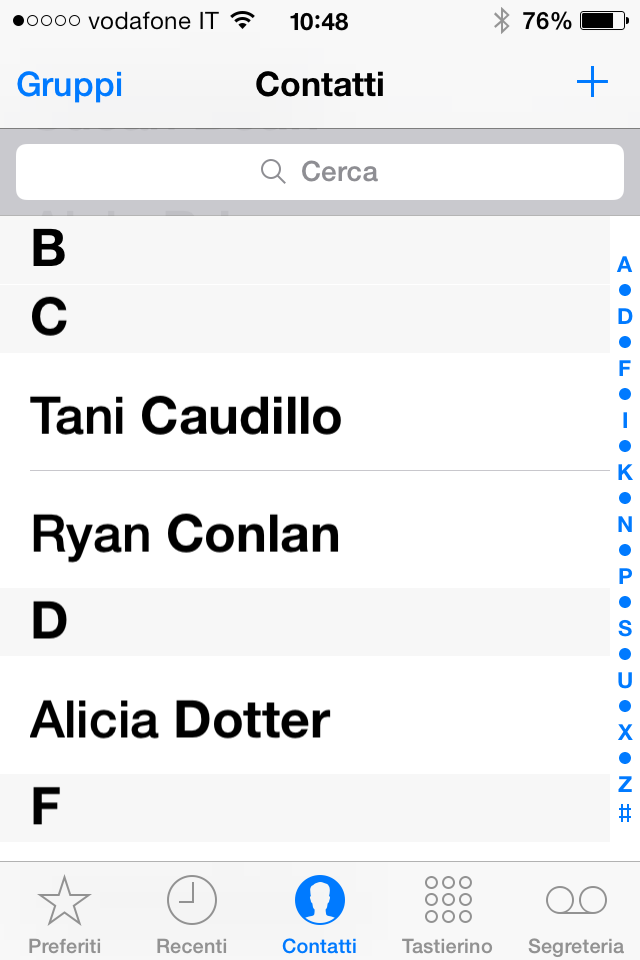Jump to letter K in index
640x960 pixels.
coord(625,472)
